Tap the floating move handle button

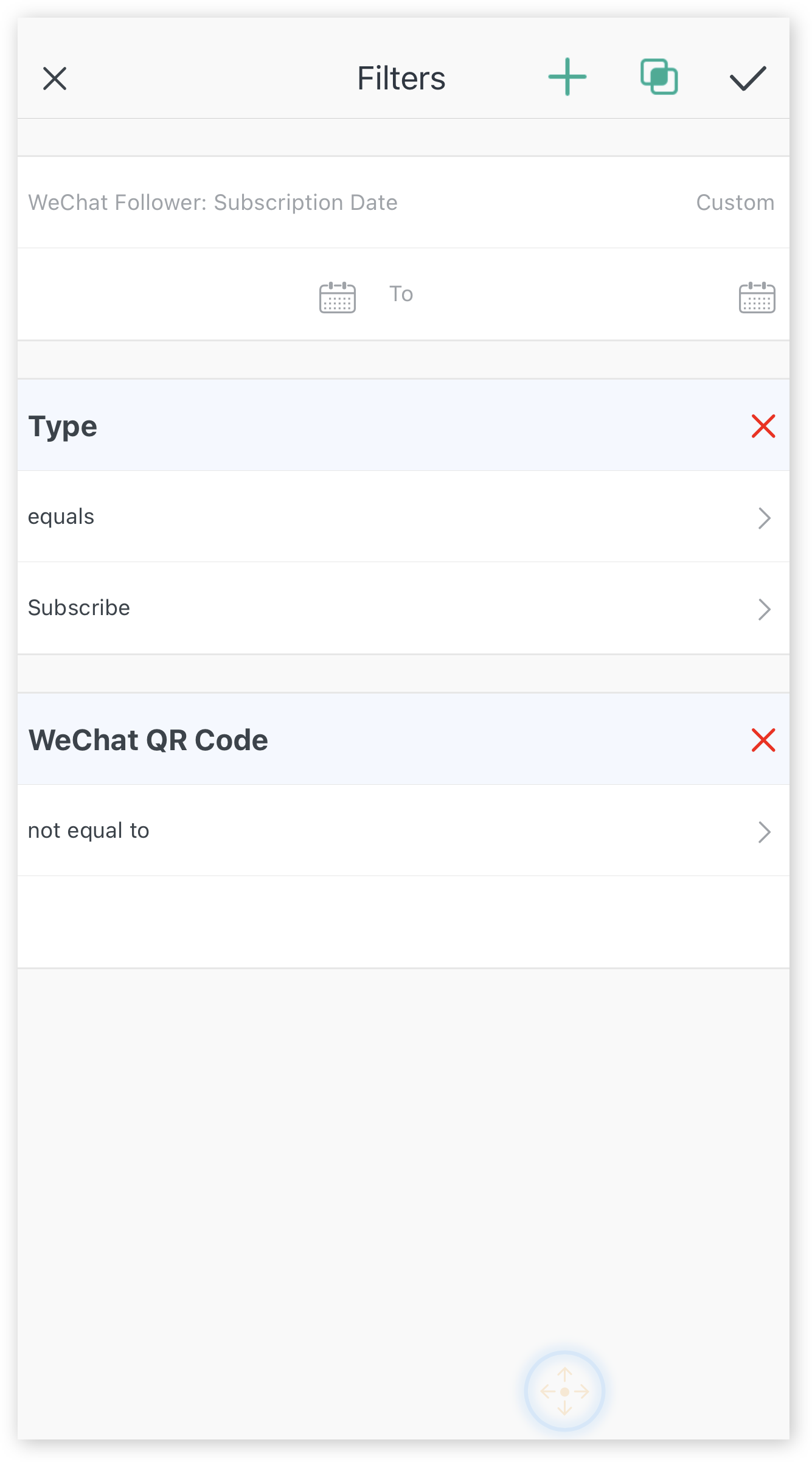tap(564, 1391)
